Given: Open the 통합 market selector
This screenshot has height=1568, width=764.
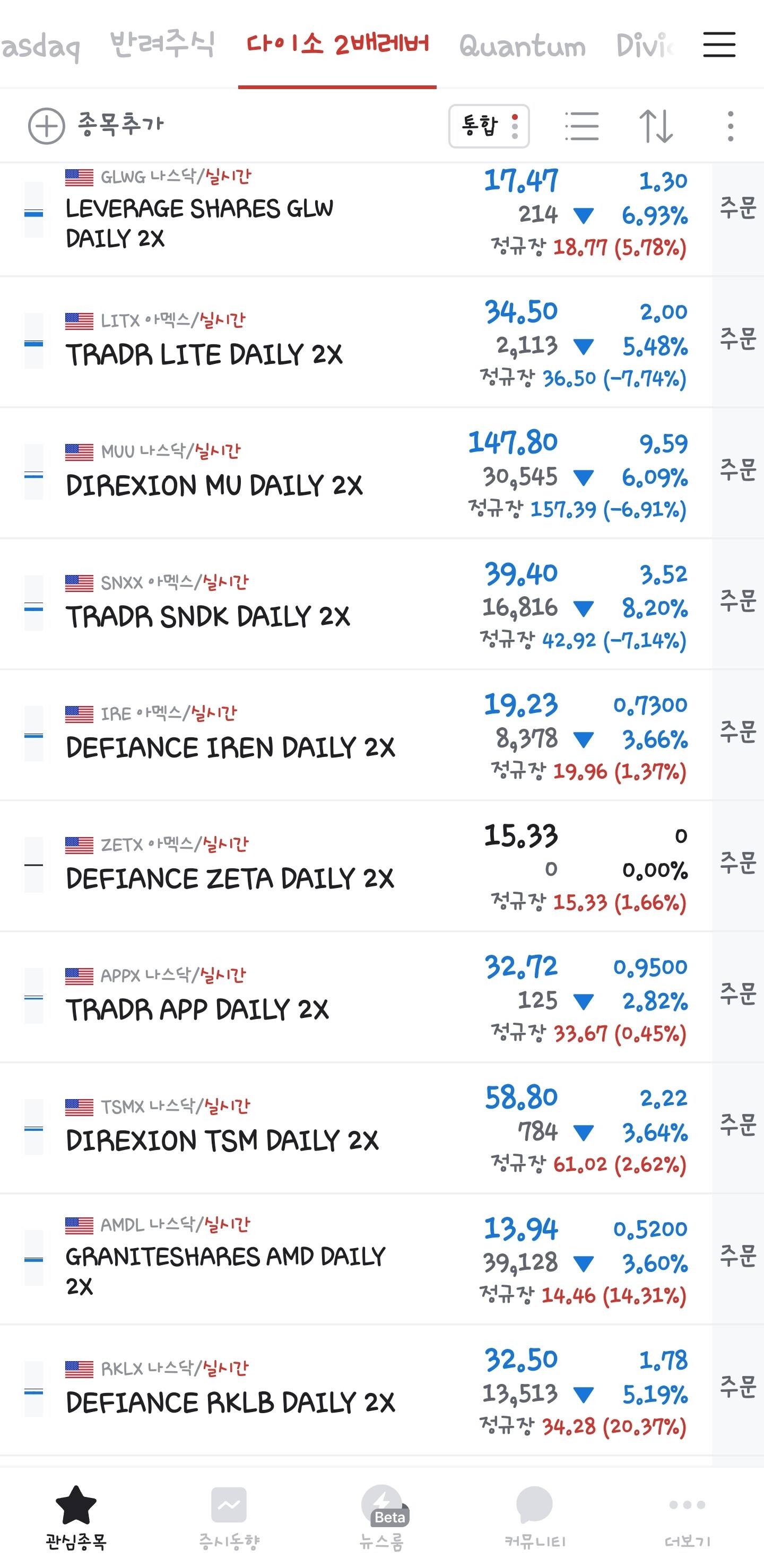Looking at the screenshot, I should 488,126.
